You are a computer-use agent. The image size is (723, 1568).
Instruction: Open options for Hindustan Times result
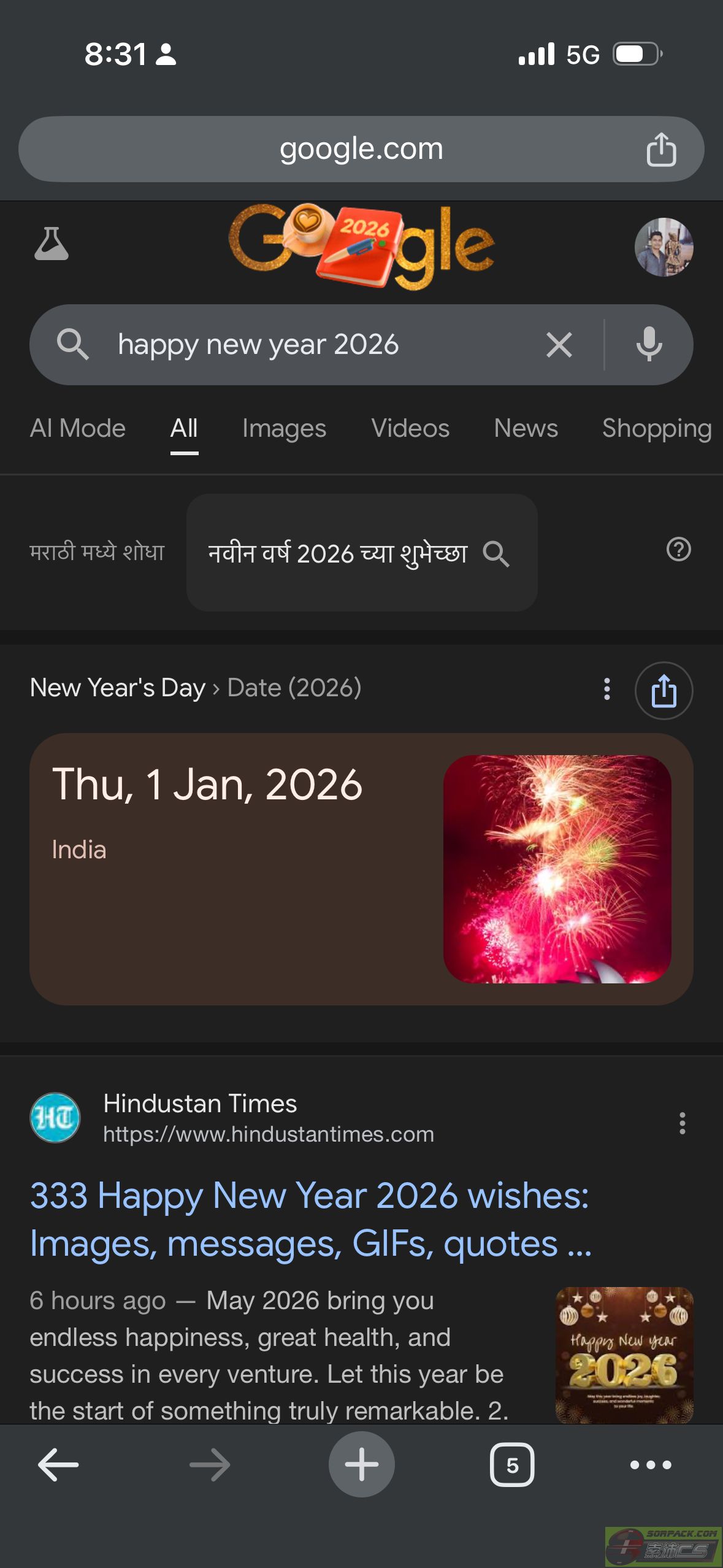click(x=682, y=1123)
